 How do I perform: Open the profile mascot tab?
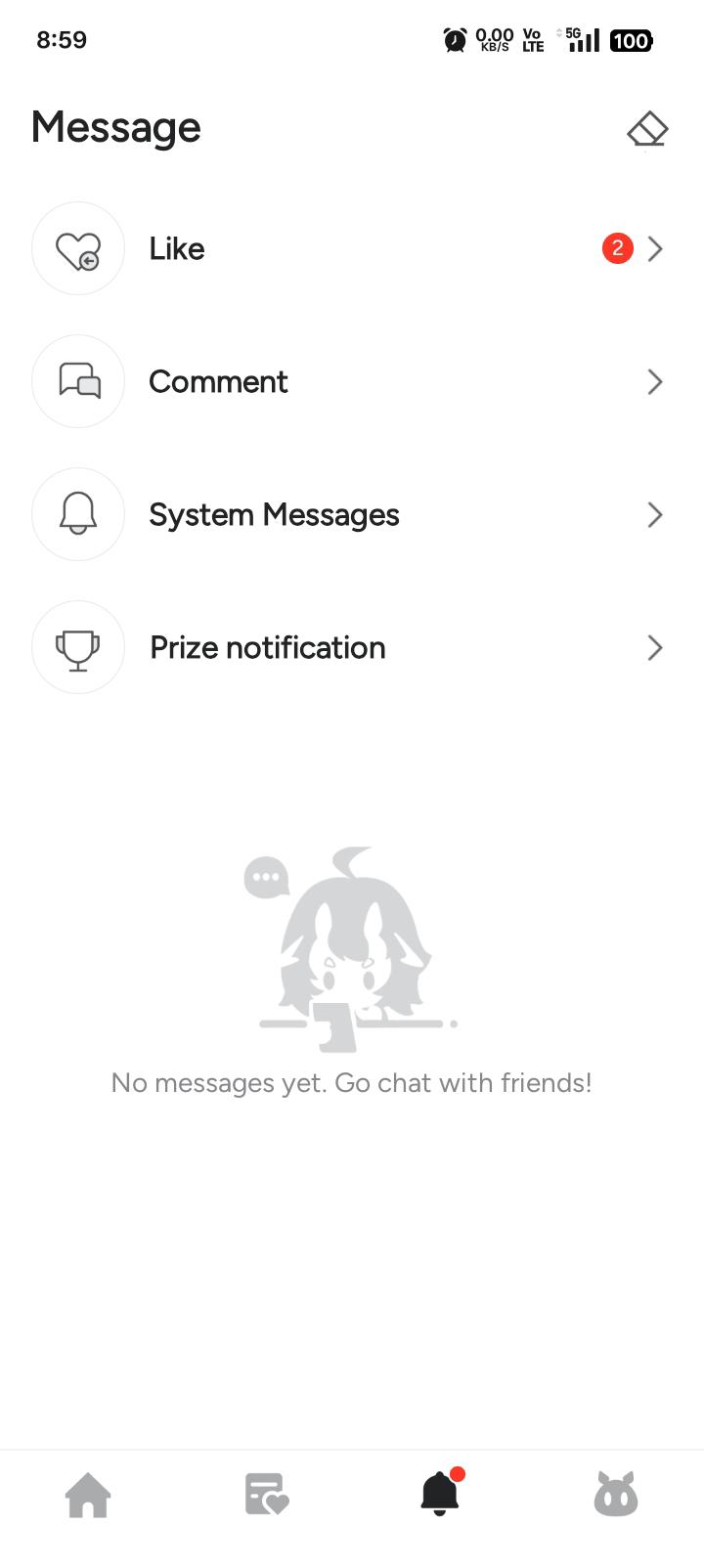point(616,1495)
